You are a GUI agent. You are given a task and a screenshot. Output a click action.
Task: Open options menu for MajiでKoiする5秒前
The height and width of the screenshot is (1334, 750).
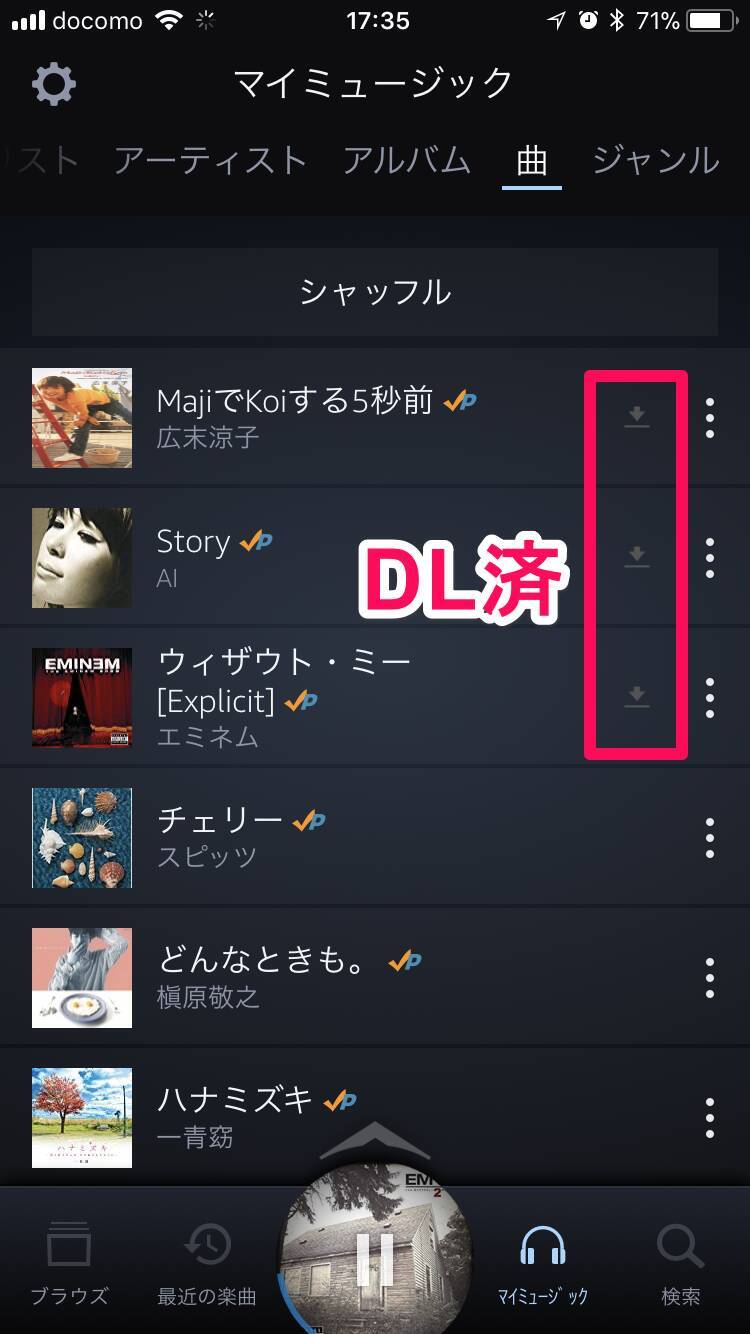(709, 418)
